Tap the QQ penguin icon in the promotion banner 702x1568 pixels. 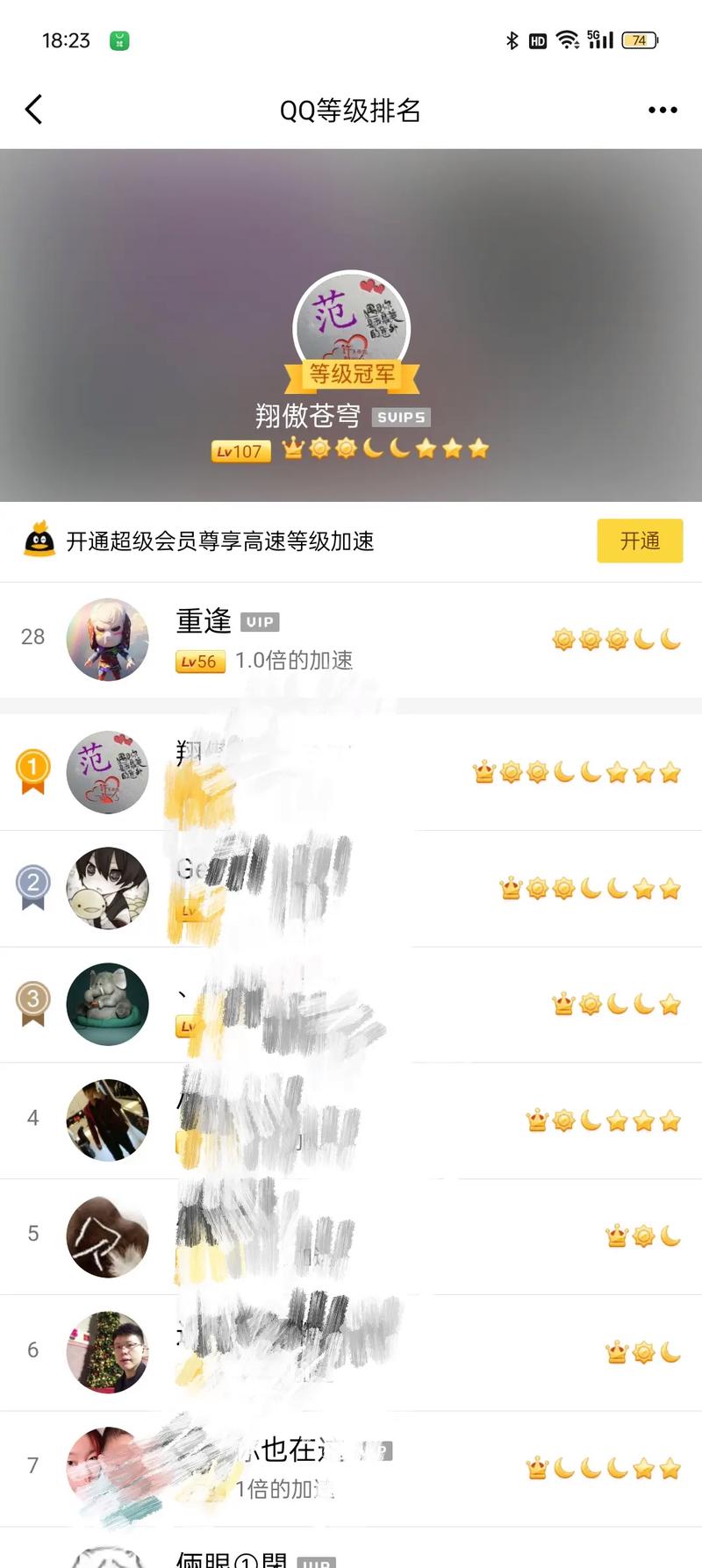(x=39, y=542)
